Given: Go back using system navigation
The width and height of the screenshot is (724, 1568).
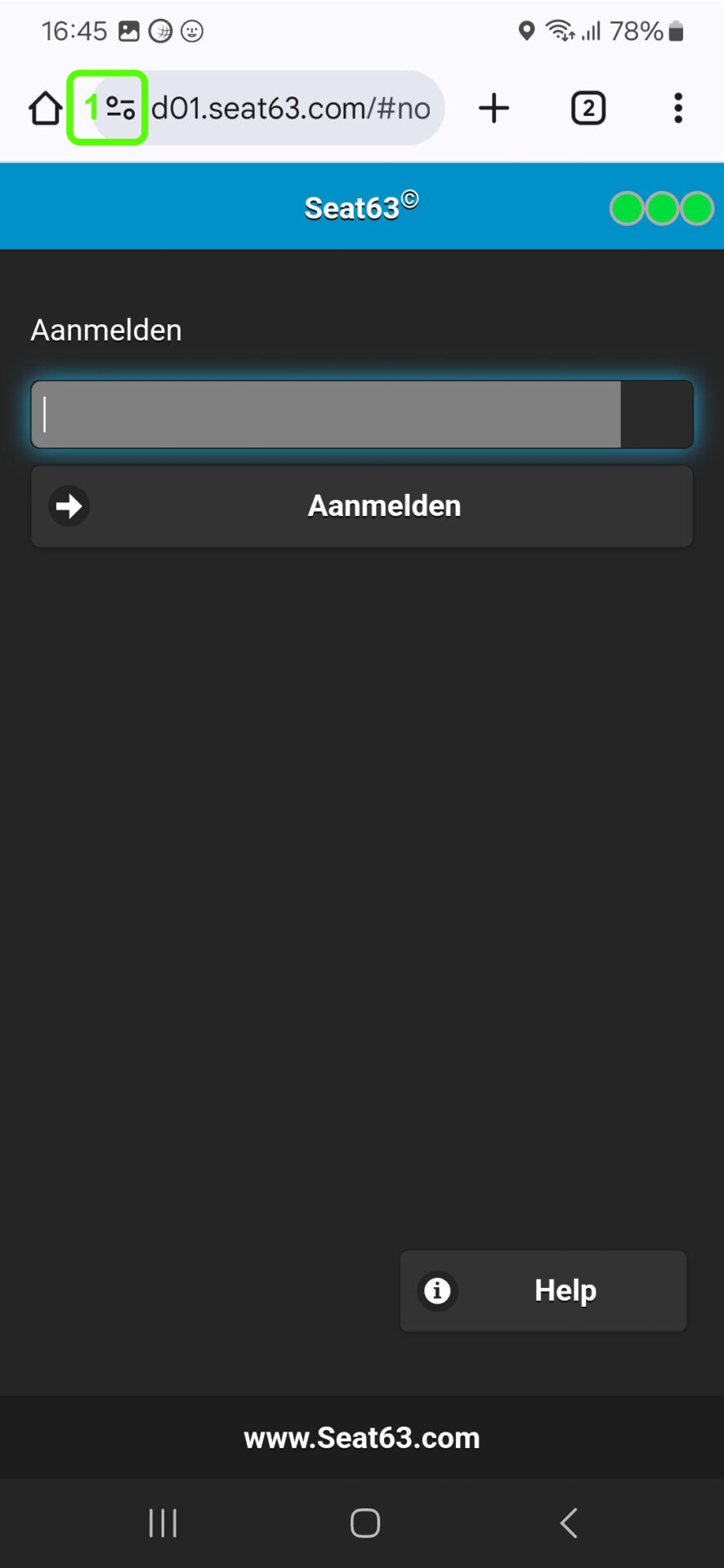Looking at the screenshot, I should [569, 1523].
